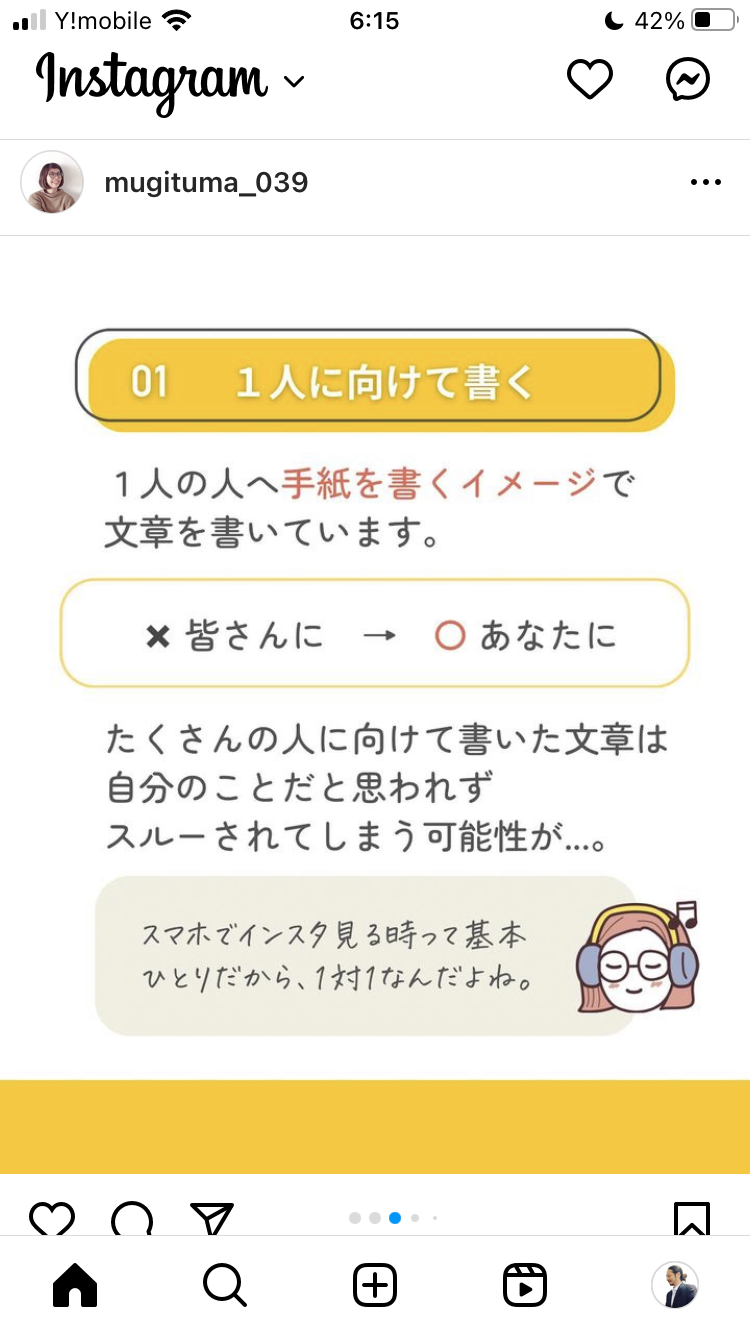Open the Instagram feed dropdown

tap(294, 82)
